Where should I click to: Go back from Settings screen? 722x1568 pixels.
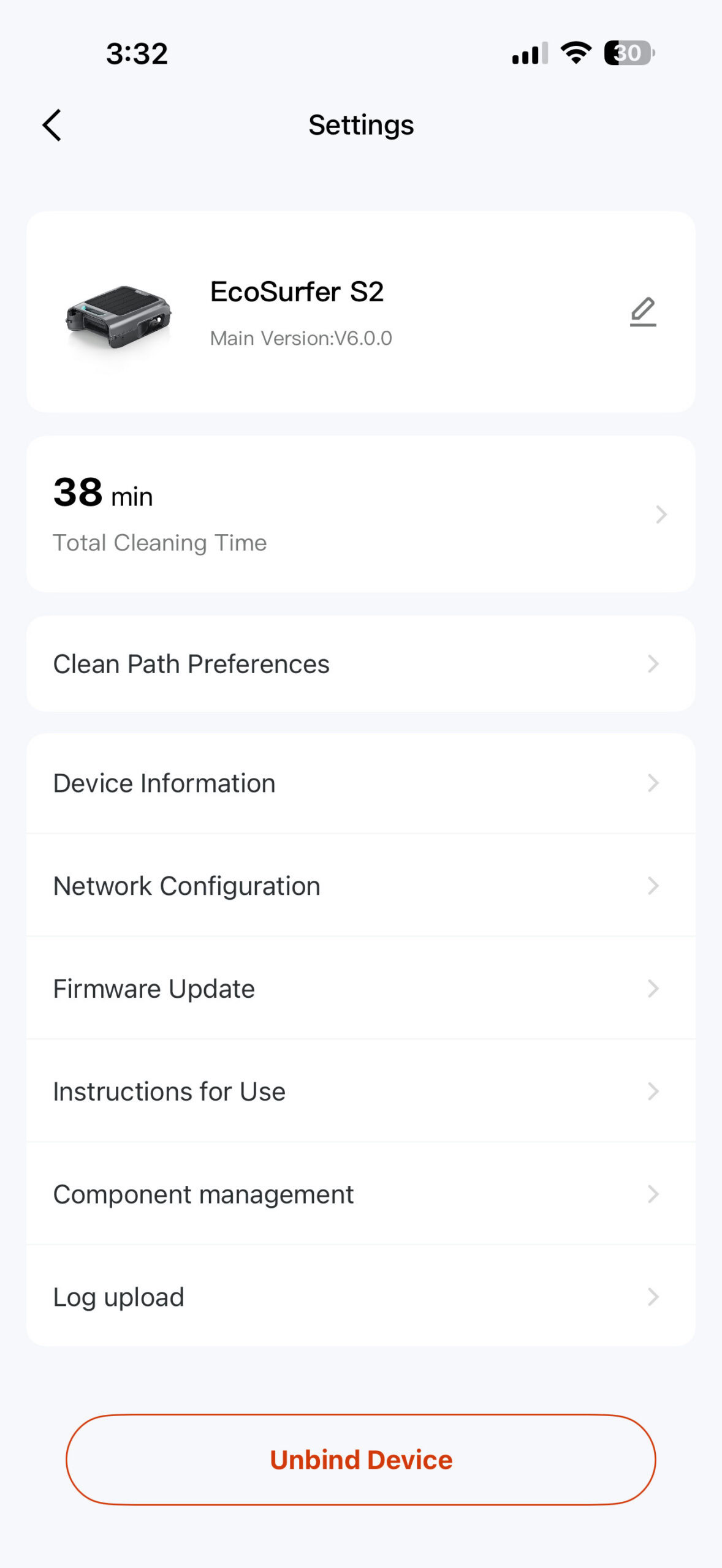tap(52, 126)
